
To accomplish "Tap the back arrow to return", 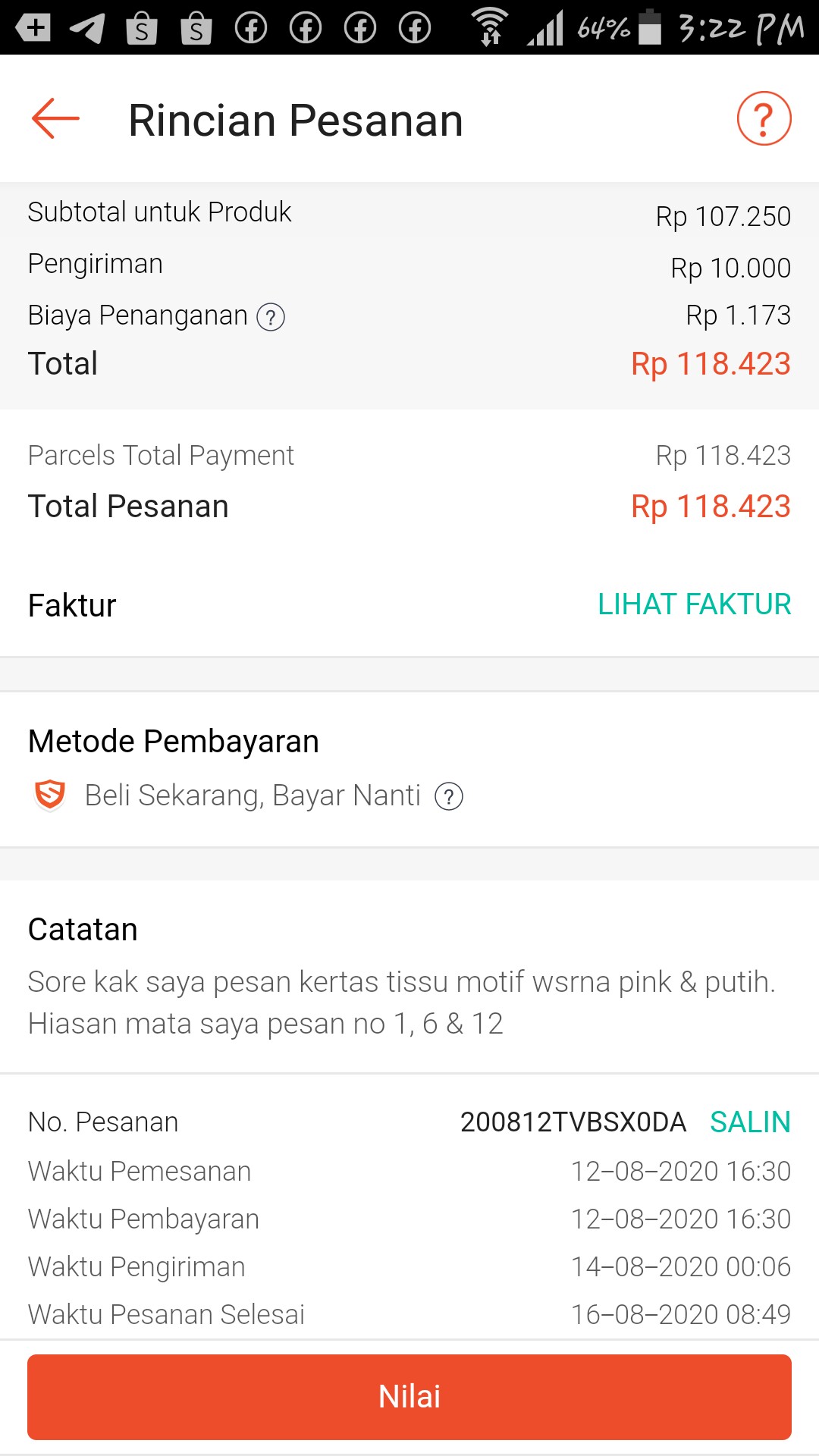I will pos(55,118).
